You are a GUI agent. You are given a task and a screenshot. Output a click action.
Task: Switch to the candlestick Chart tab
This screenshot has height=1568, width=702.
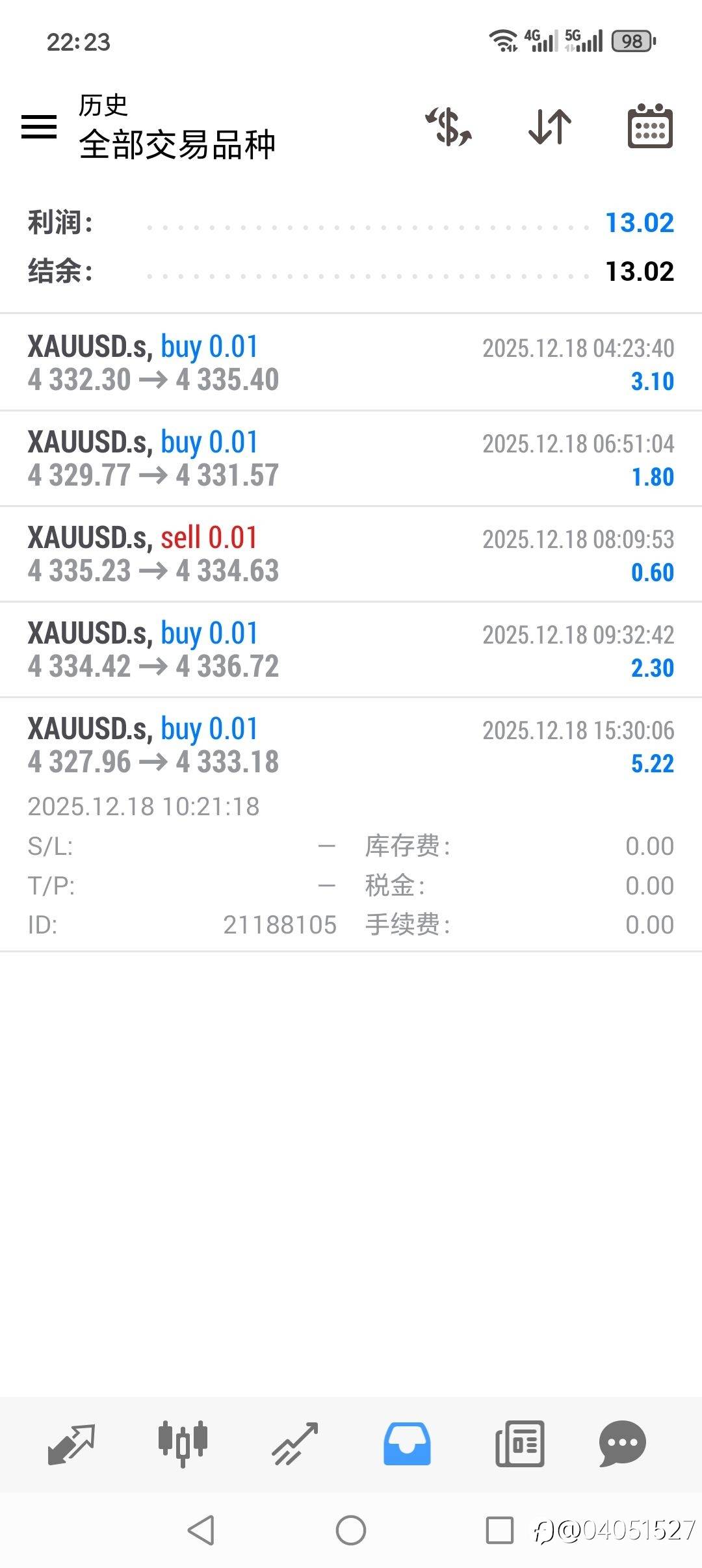pyautogui.click(x=183, y=1444)
